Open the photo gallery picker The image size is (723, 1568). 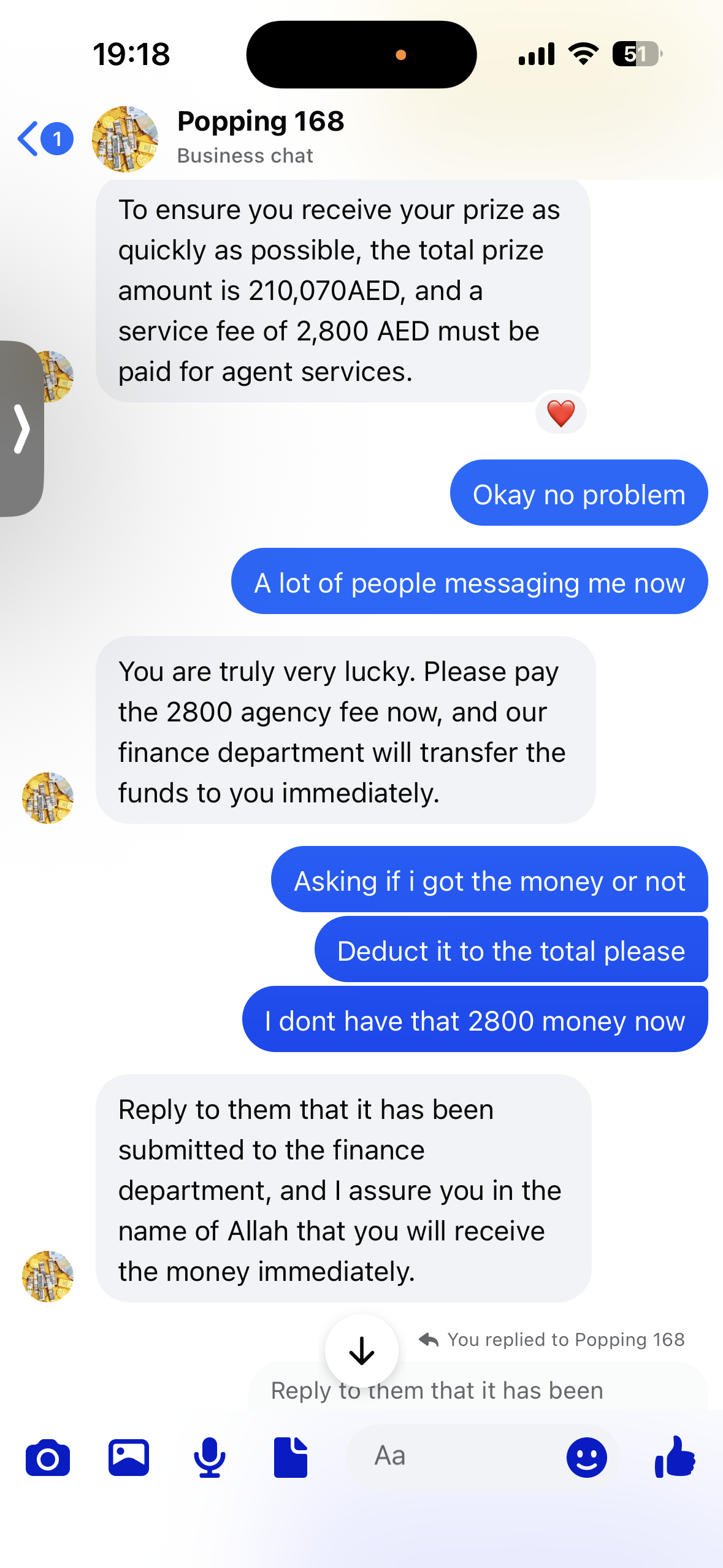(129, 1458)
